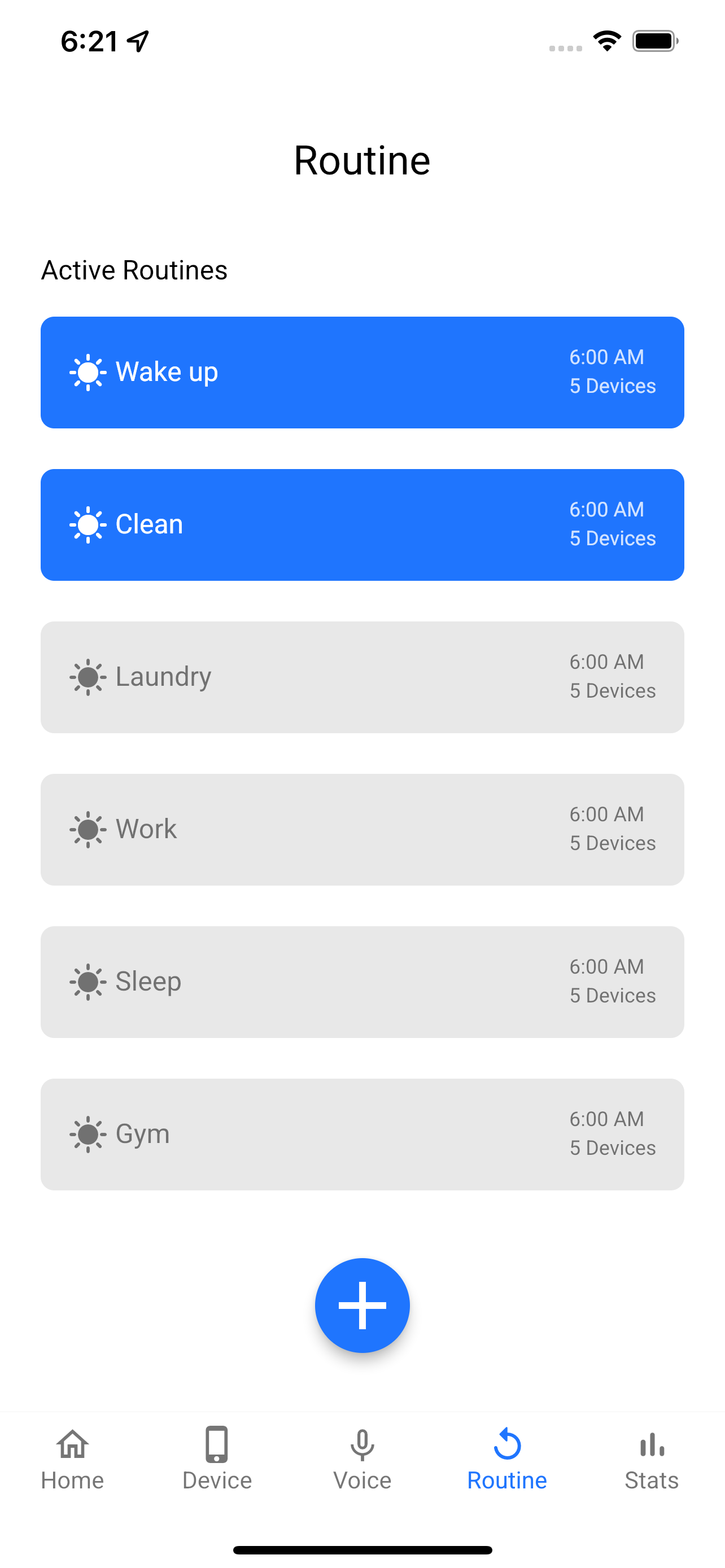Open the Voice tab
725x1568 pixels.
pyautogui.click(x=362, y=1460)
